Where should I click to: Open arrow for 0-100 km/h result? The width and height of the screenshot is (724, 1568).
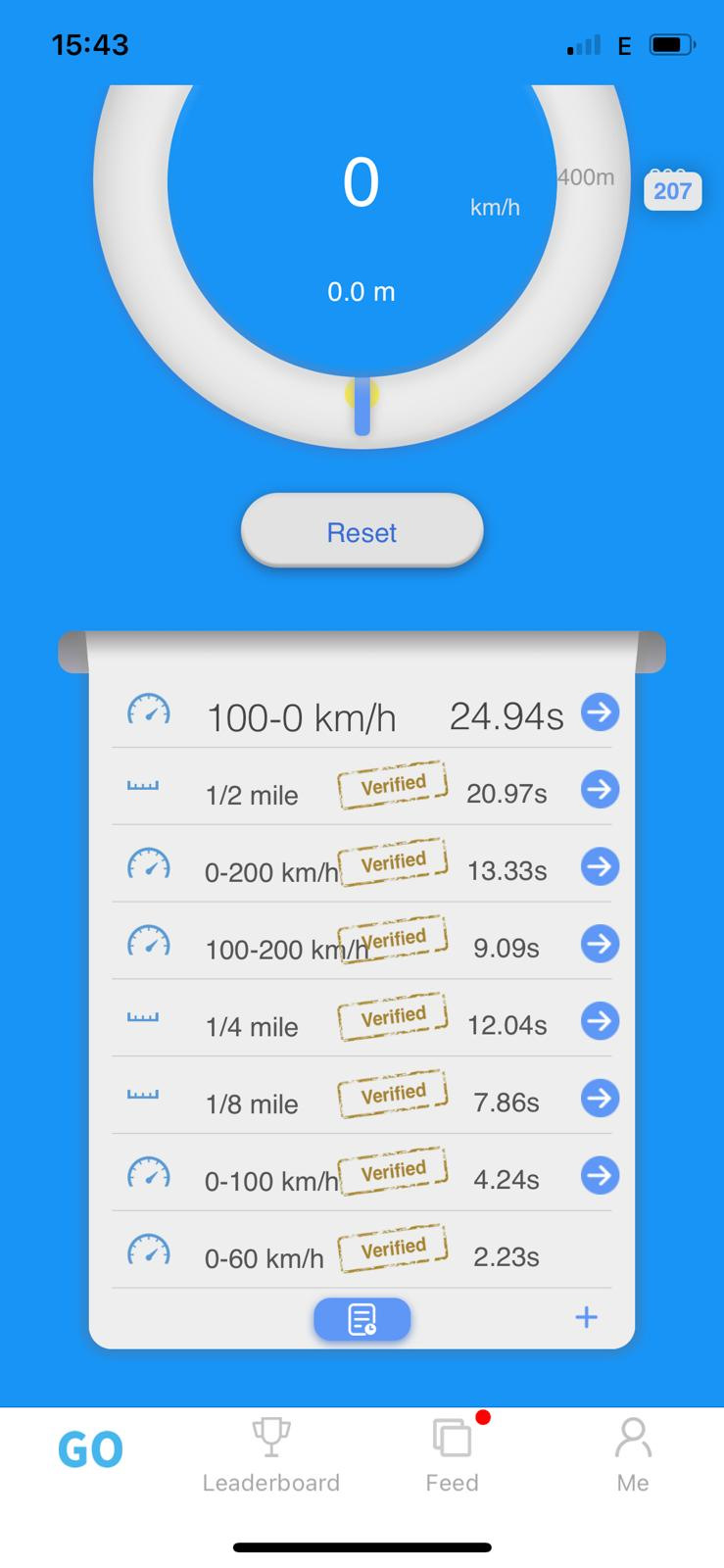pos(600,1176)
